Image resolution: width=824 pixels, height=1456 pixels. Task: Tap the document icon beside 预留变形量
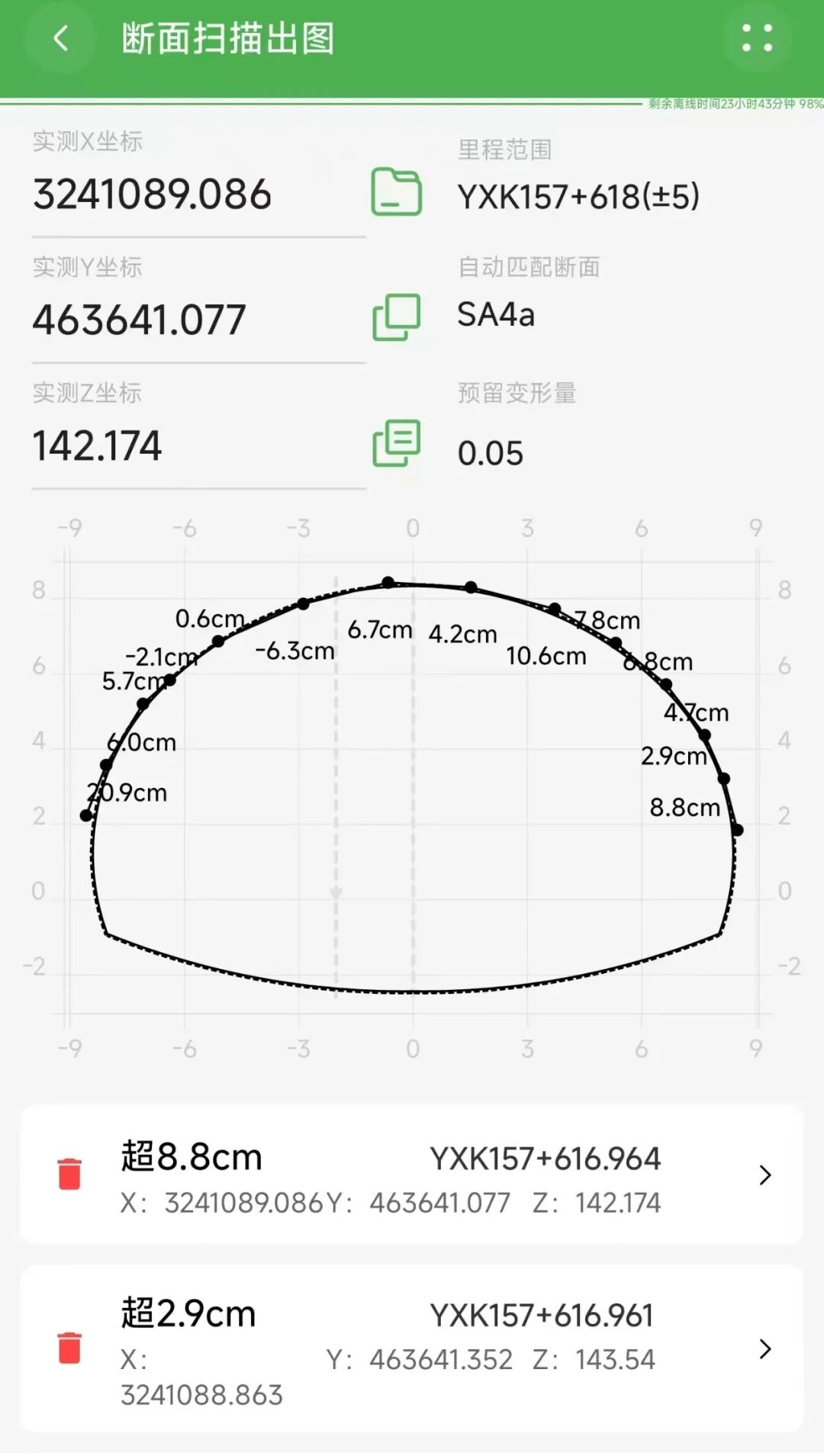click(x=396, y=442)
